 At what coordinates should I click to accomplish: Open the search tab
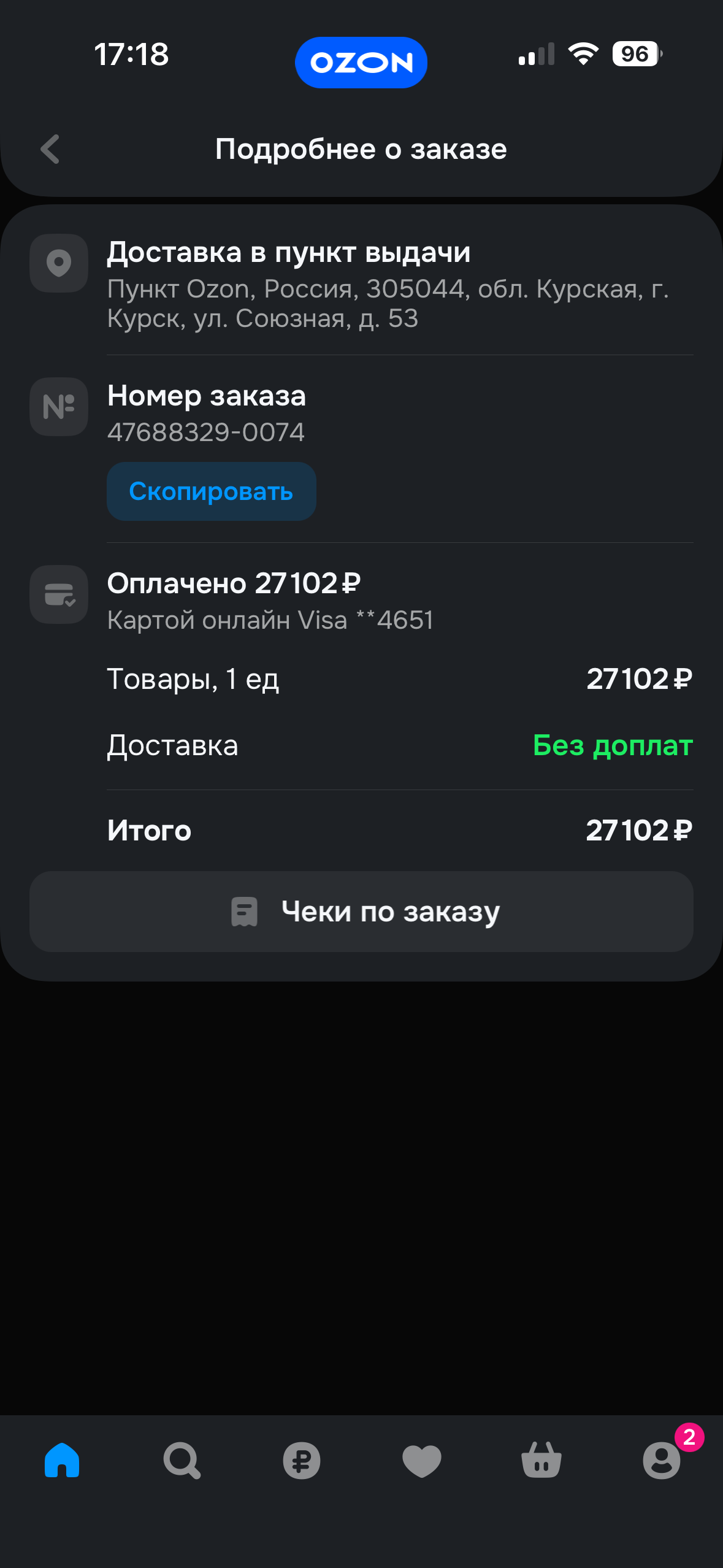point(182,1460)
